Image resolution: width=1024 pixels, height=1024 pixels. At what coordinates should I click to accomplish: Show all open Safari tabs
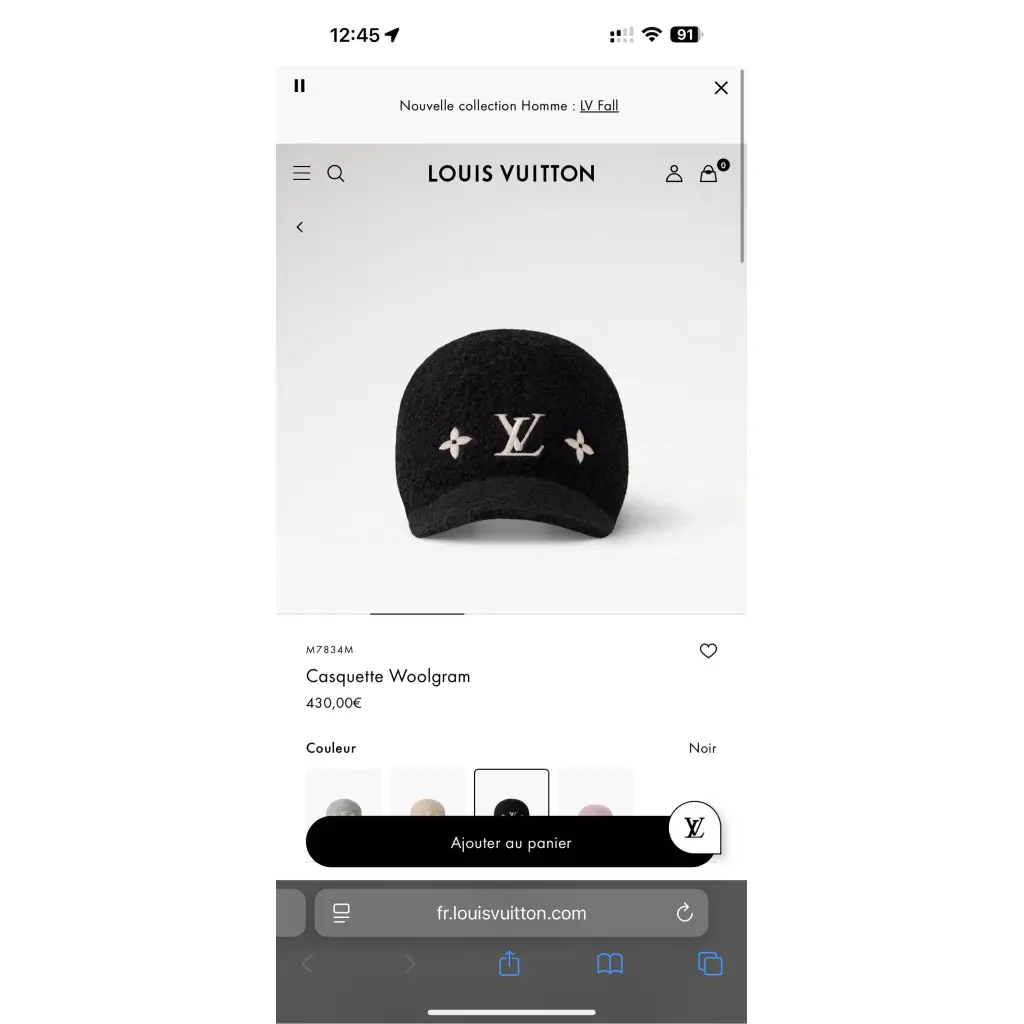710,963
